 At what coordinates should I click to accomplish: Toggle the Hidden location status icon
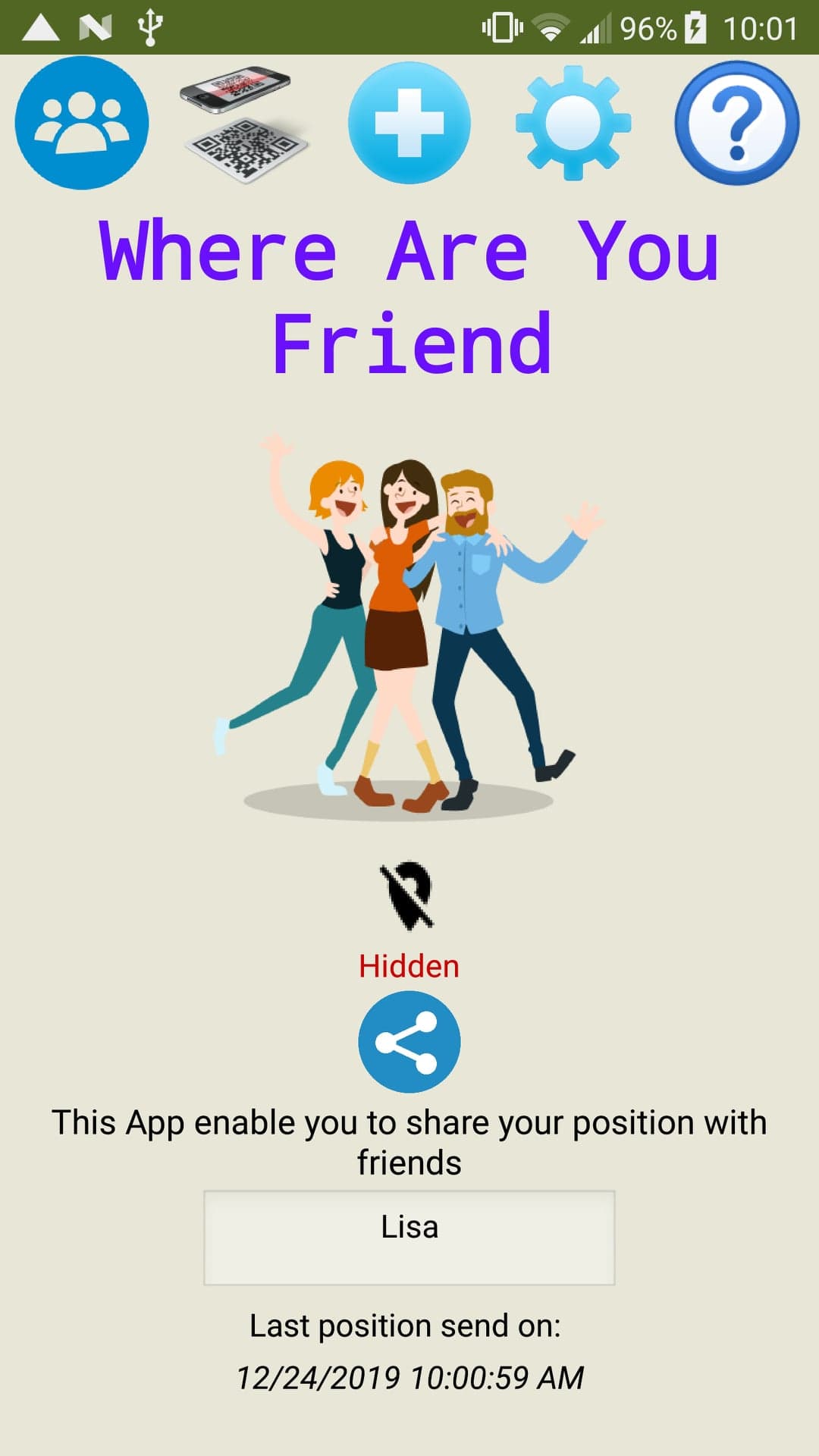coord(408,896)
